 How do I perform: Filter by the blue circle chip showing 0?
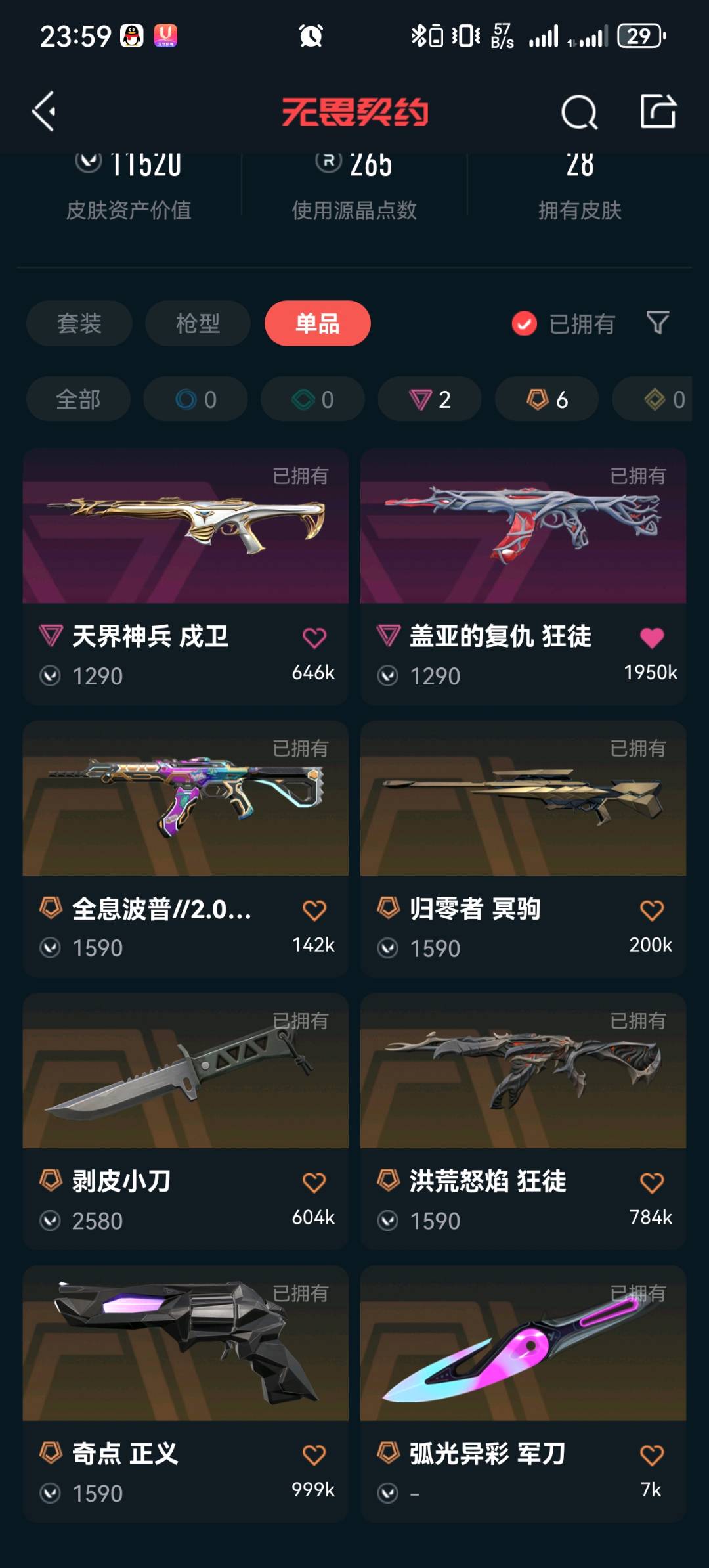pos(196,399)
